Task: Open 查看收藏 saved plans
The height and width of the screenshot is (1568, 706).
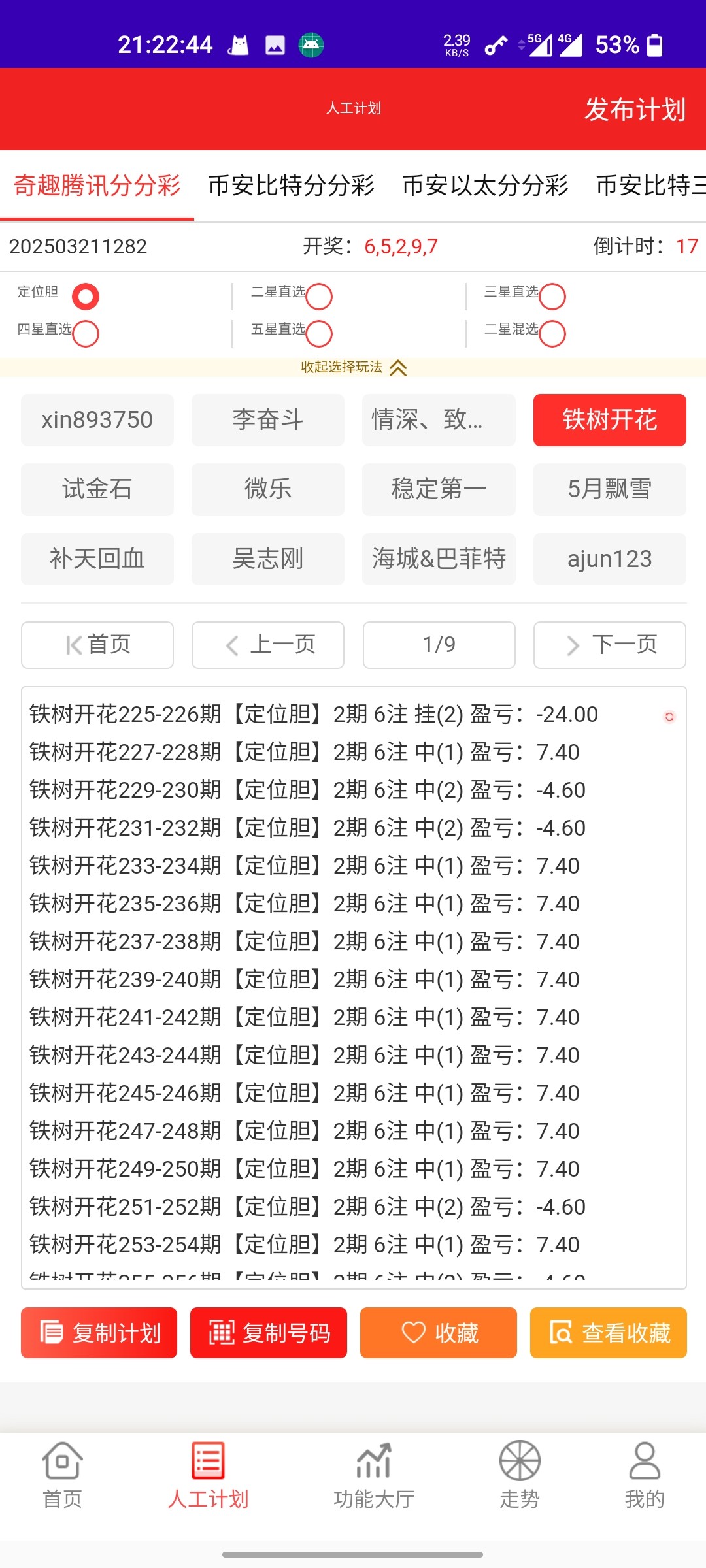Action: click(x=609, y=1333)
